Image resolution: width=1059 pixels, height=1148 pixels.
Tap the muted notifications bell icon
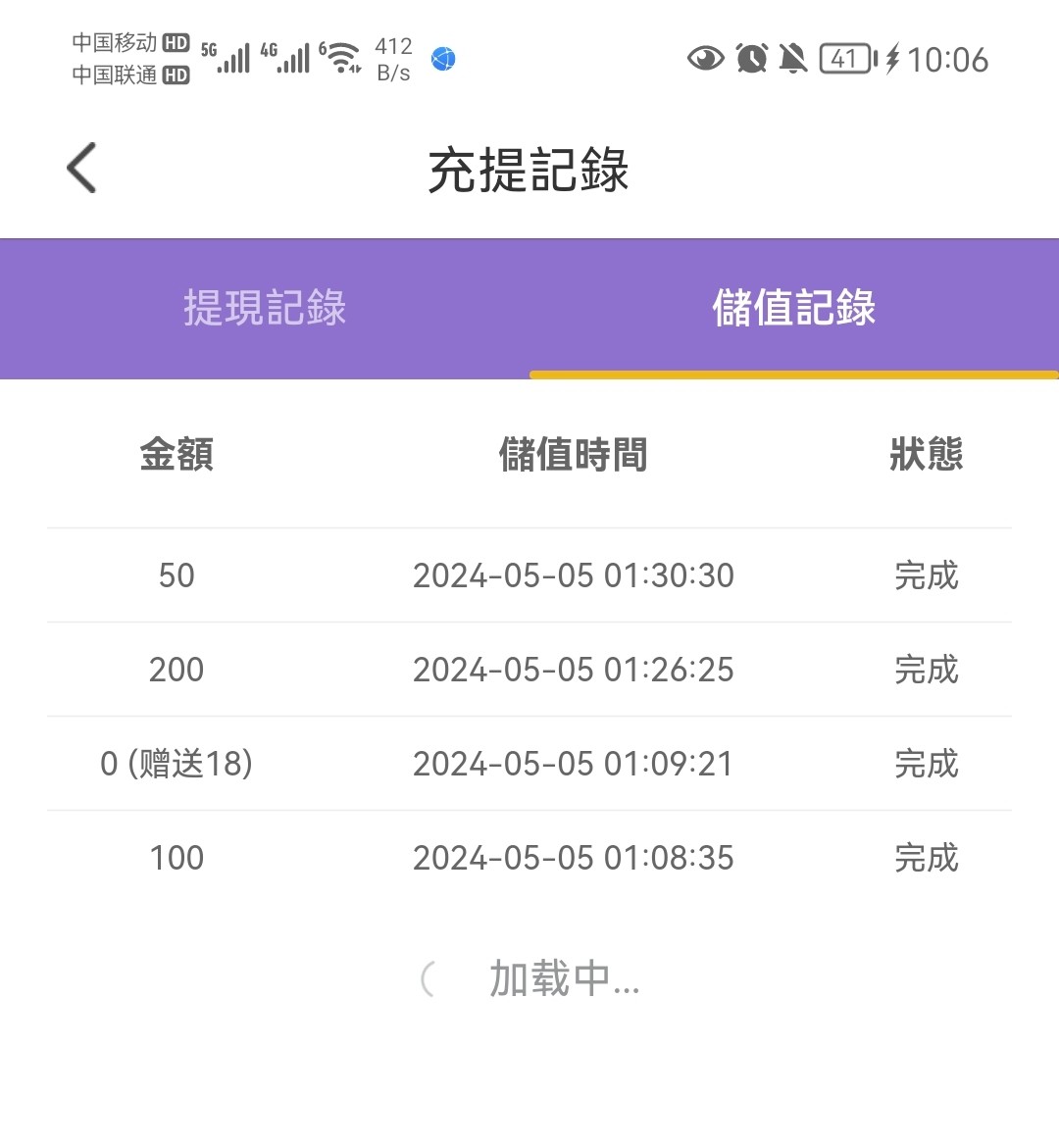[x=793, y=59]
